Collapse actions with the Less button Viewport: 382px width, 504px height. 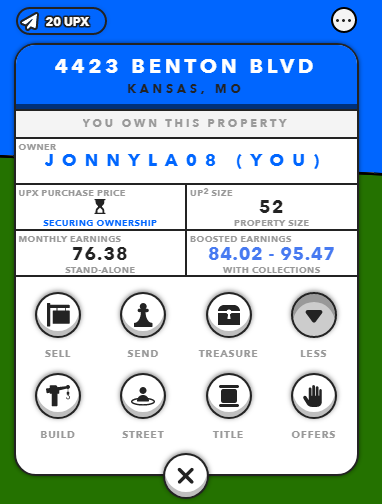pos(314,315)
